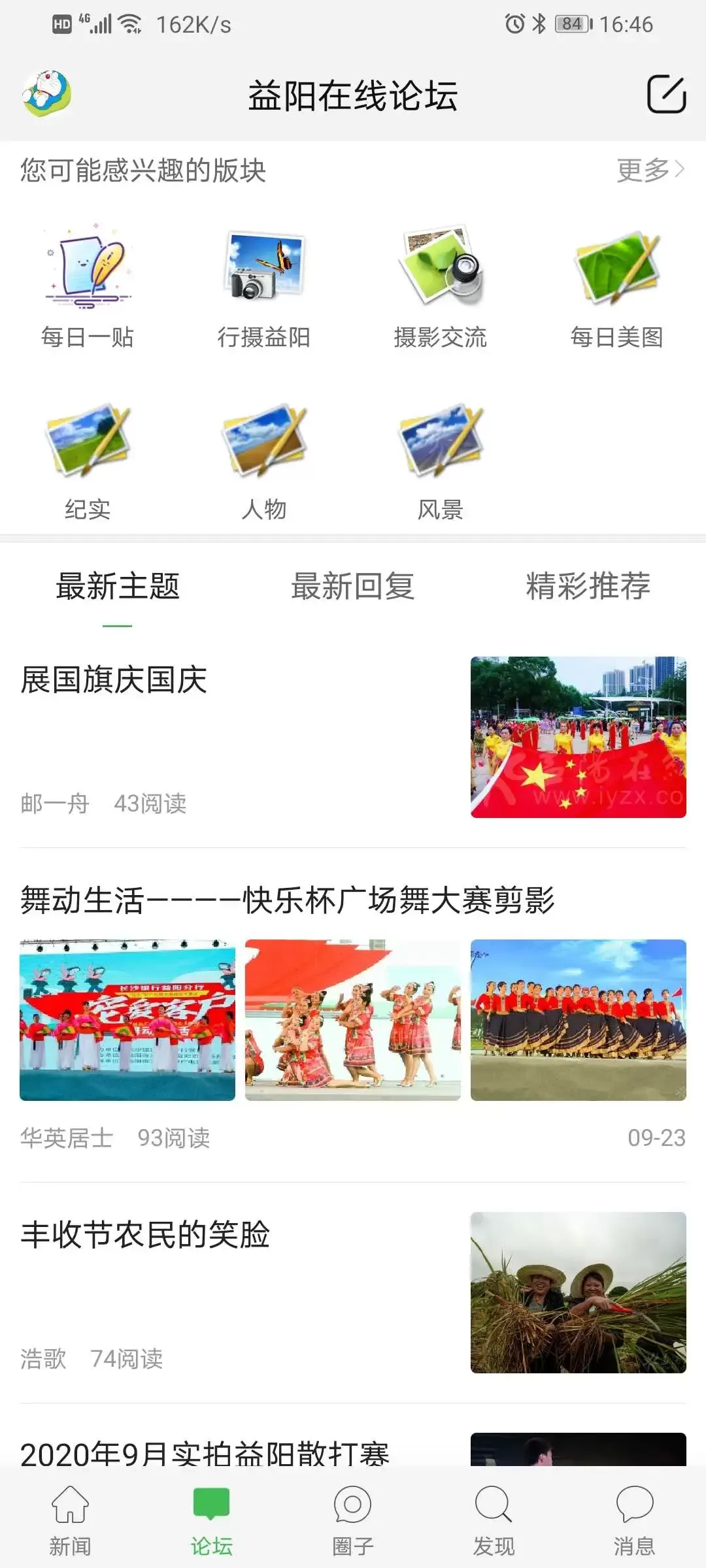
Task: Open the 每日美图 board
Action: point(617,288)
